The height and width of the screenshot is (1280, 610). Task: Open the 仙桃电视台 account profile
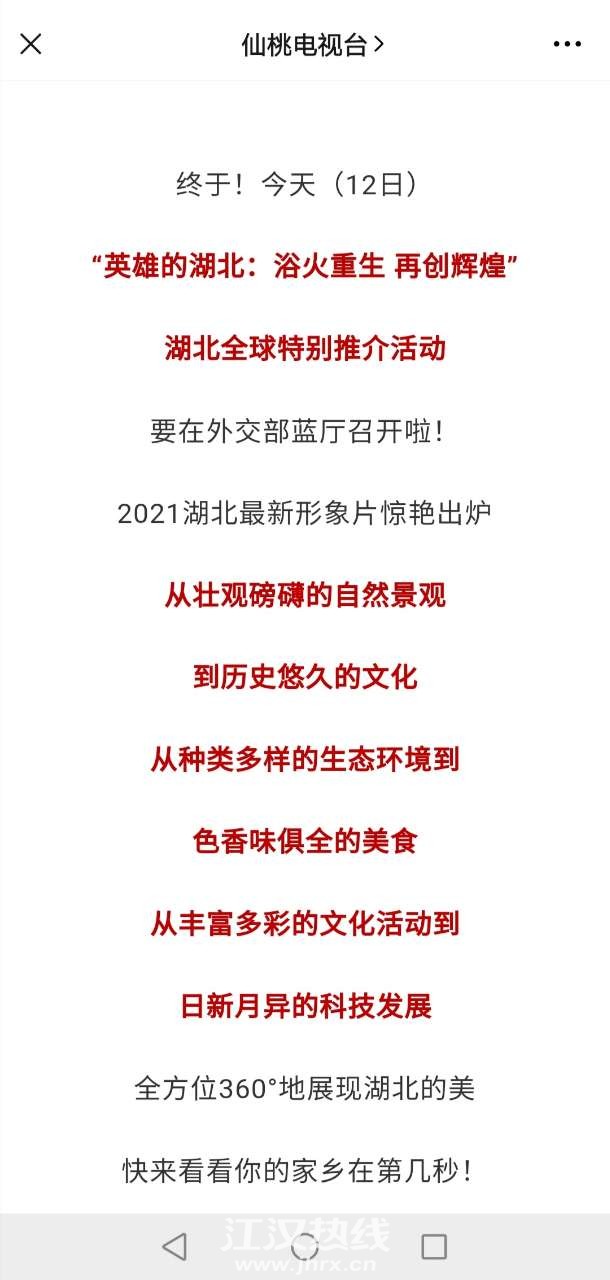312,44
